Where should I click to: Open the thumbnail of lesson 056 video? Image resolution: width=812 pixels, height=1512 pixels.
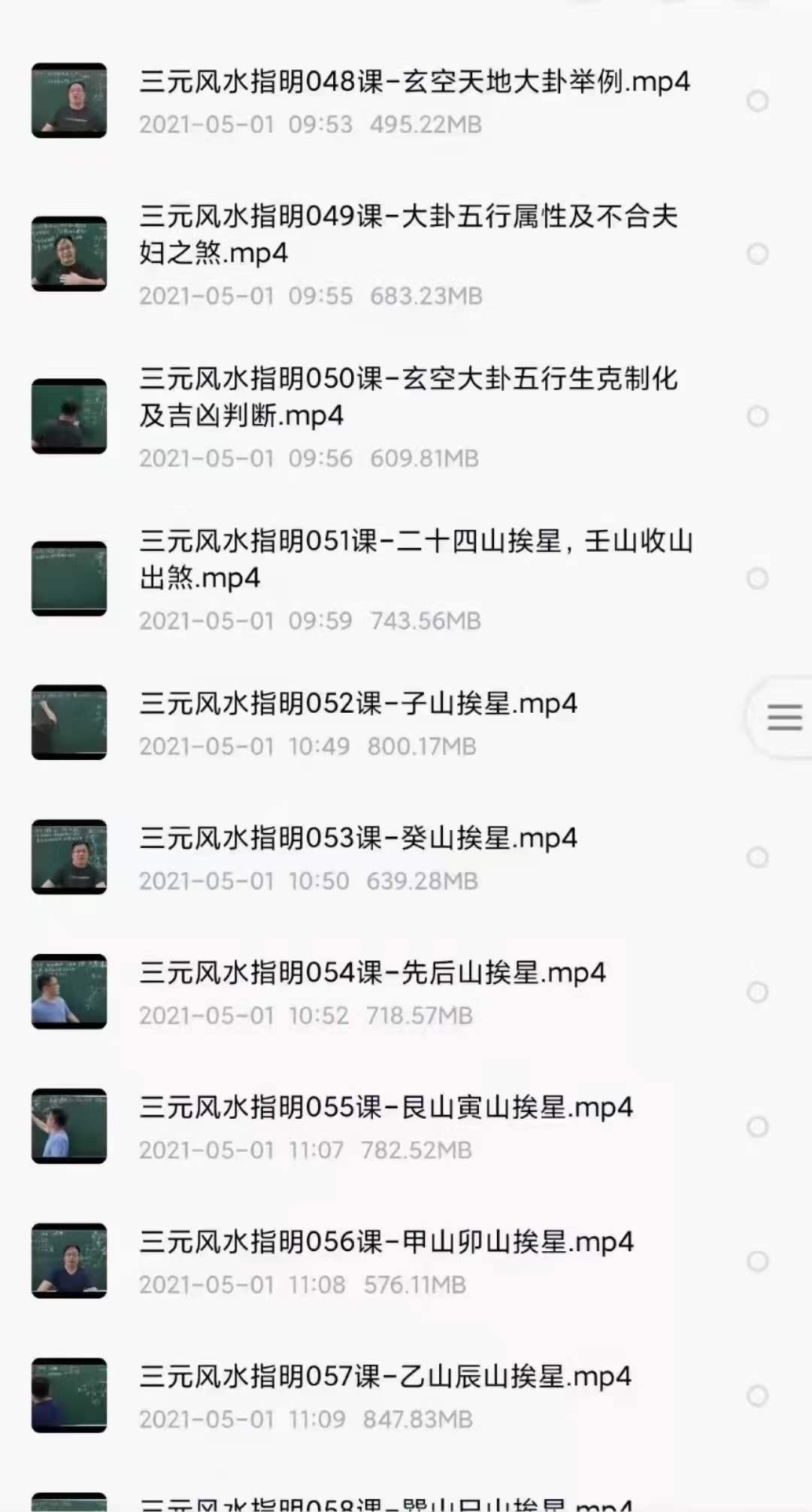pos(68,1260)
